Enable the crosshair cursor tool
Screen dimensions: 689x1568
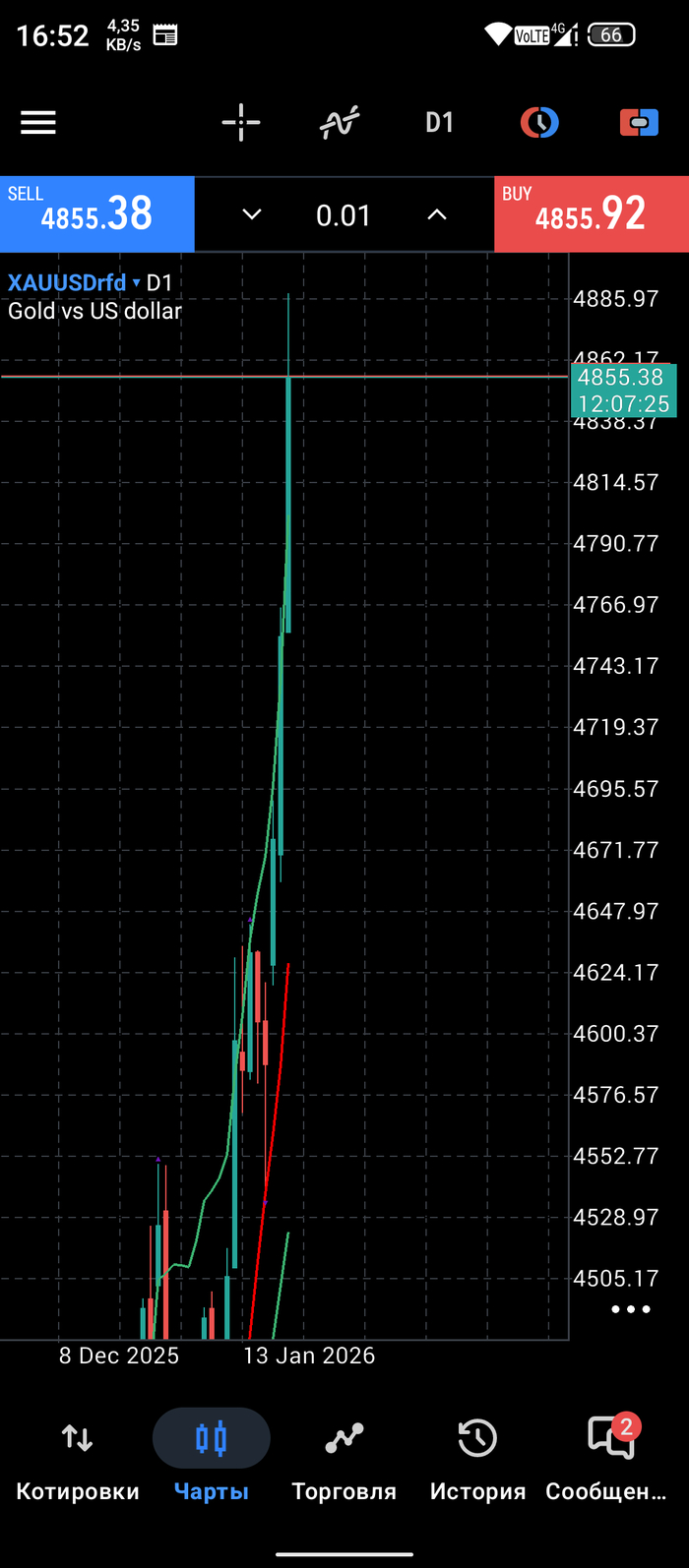[241, 123]
